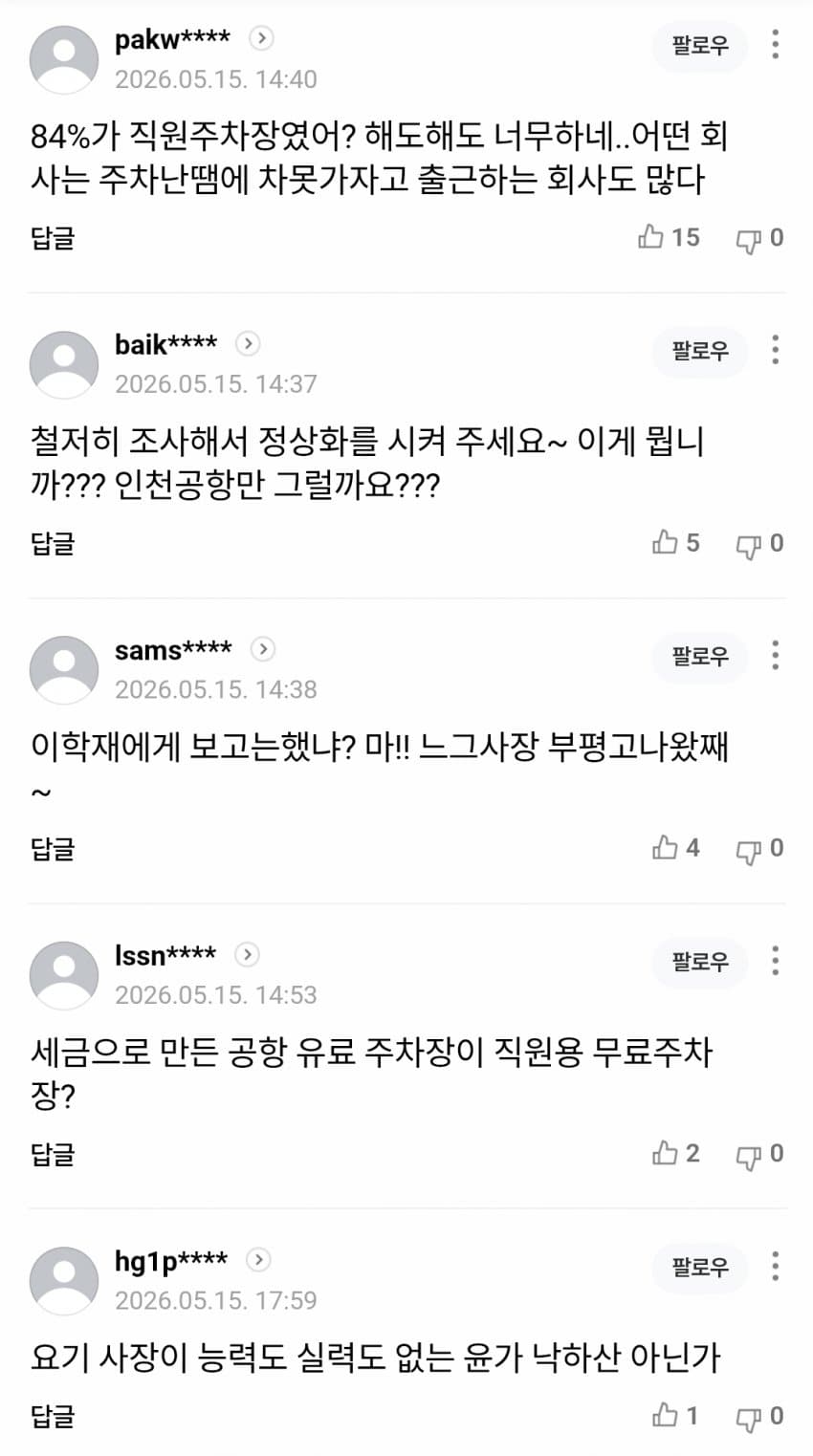
Task: Like the comment by sams****
Action: pos(676,848)
